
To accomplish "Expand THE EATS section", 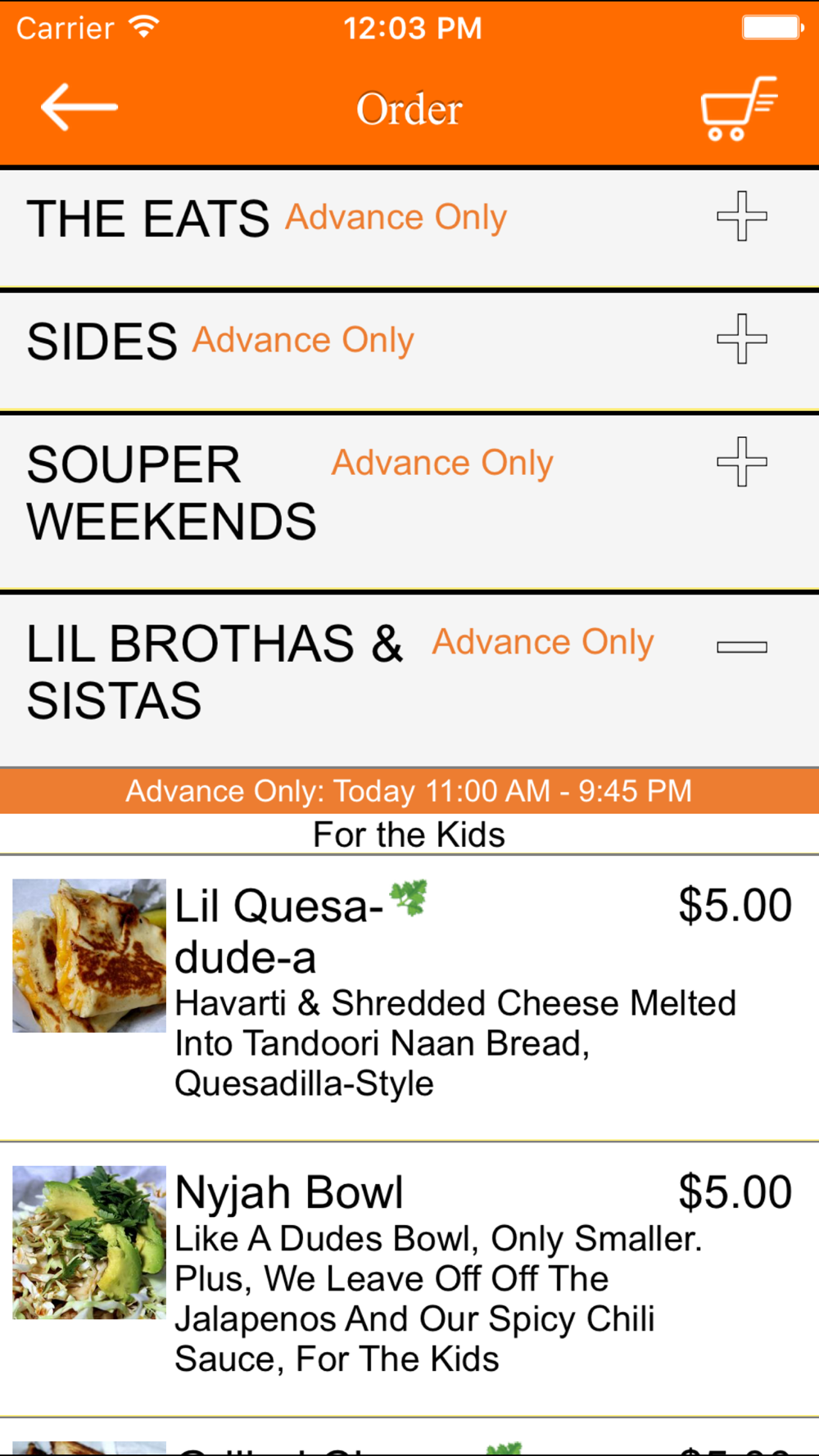I will (x=742, y=216).
